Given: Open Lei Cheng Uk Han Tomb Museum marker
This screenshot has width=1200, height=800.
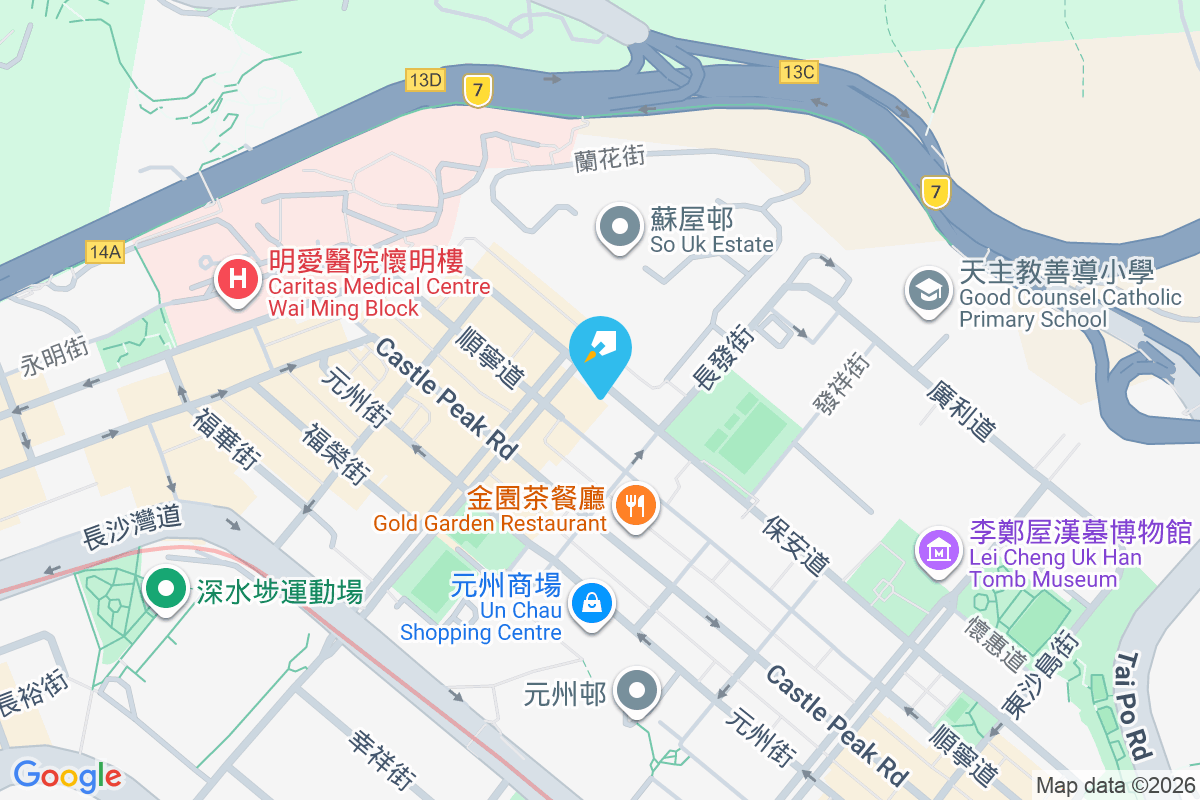Looking at the screenshot, I should (940, 548).
